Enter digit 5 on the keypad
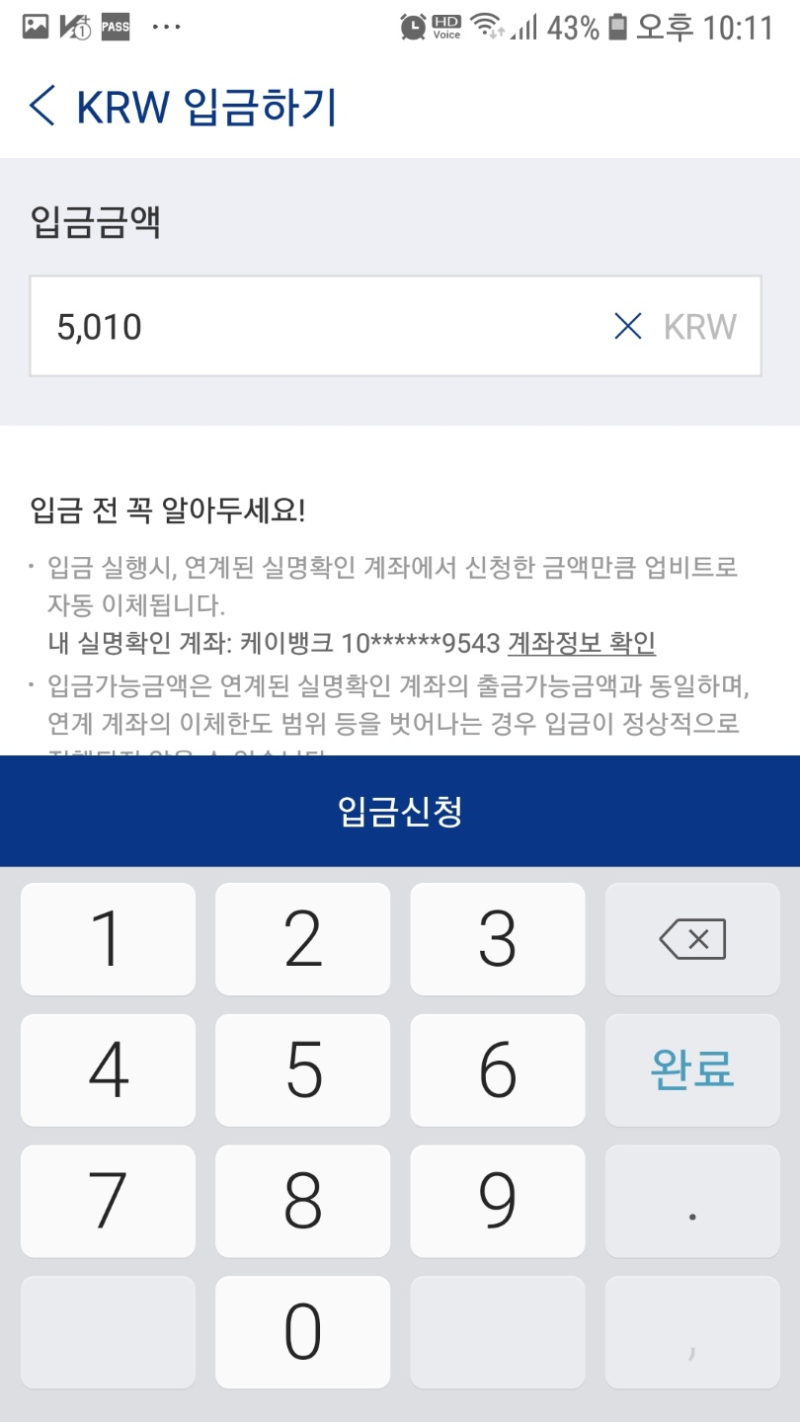This screenshot has width=800, height=1422. (303, 1069)
